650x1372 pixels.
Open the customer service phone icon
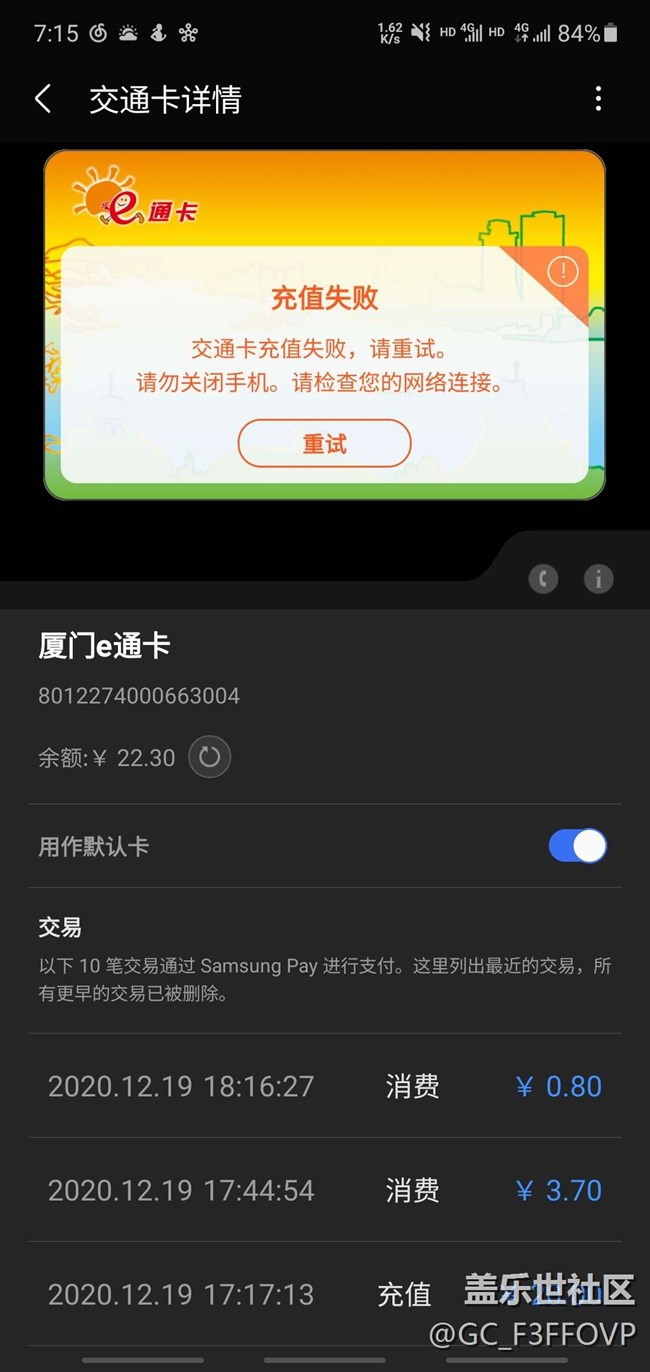pyautogui.click(x=543, y=578)
